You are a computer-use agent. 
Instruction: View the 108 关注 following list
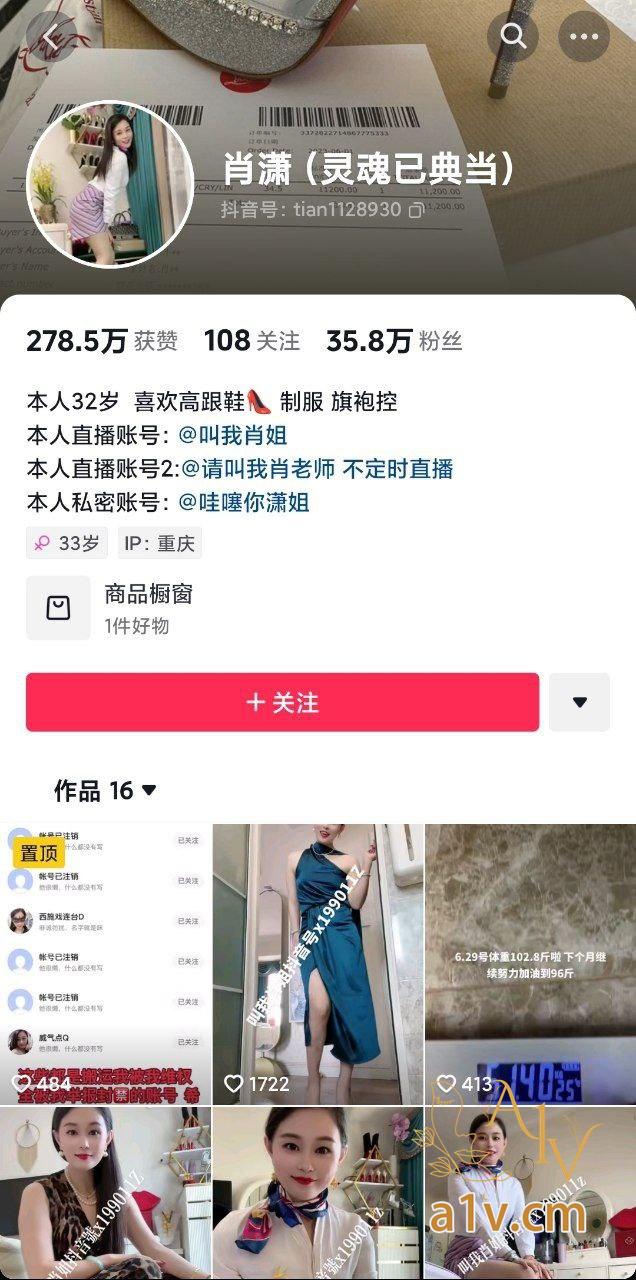[x=252, y=341]
